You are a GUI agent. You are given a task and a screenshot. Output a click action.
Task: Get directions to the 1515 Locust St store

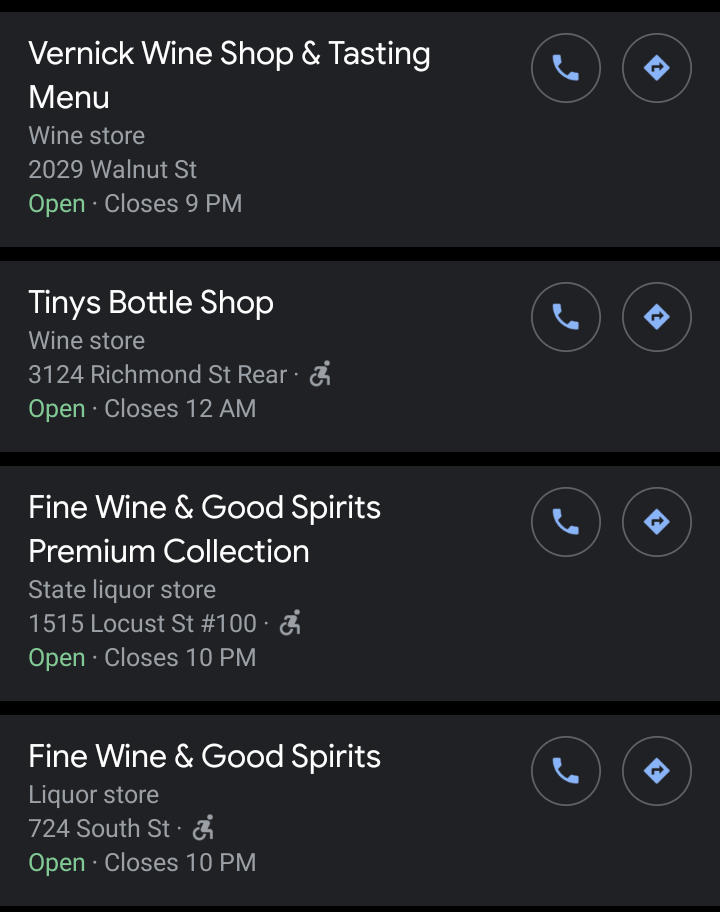coord(656,522)
